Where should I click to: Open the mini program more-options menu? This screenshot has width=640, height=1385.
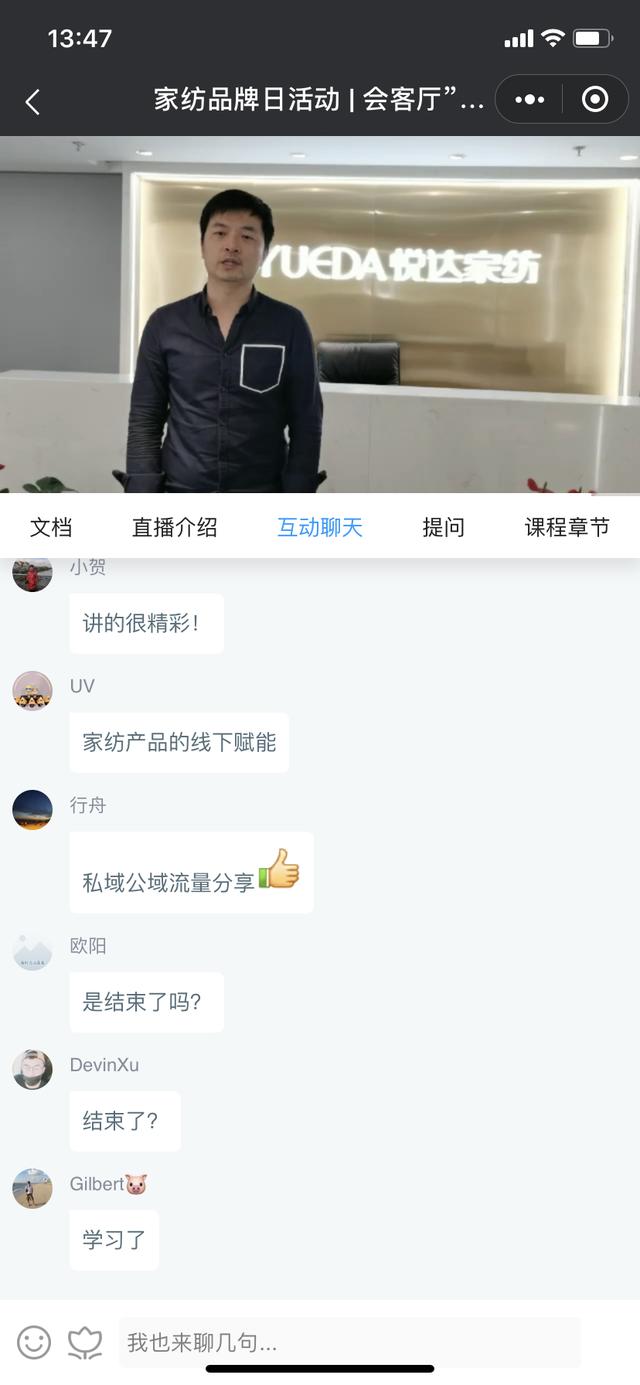(x=529, y=100)
